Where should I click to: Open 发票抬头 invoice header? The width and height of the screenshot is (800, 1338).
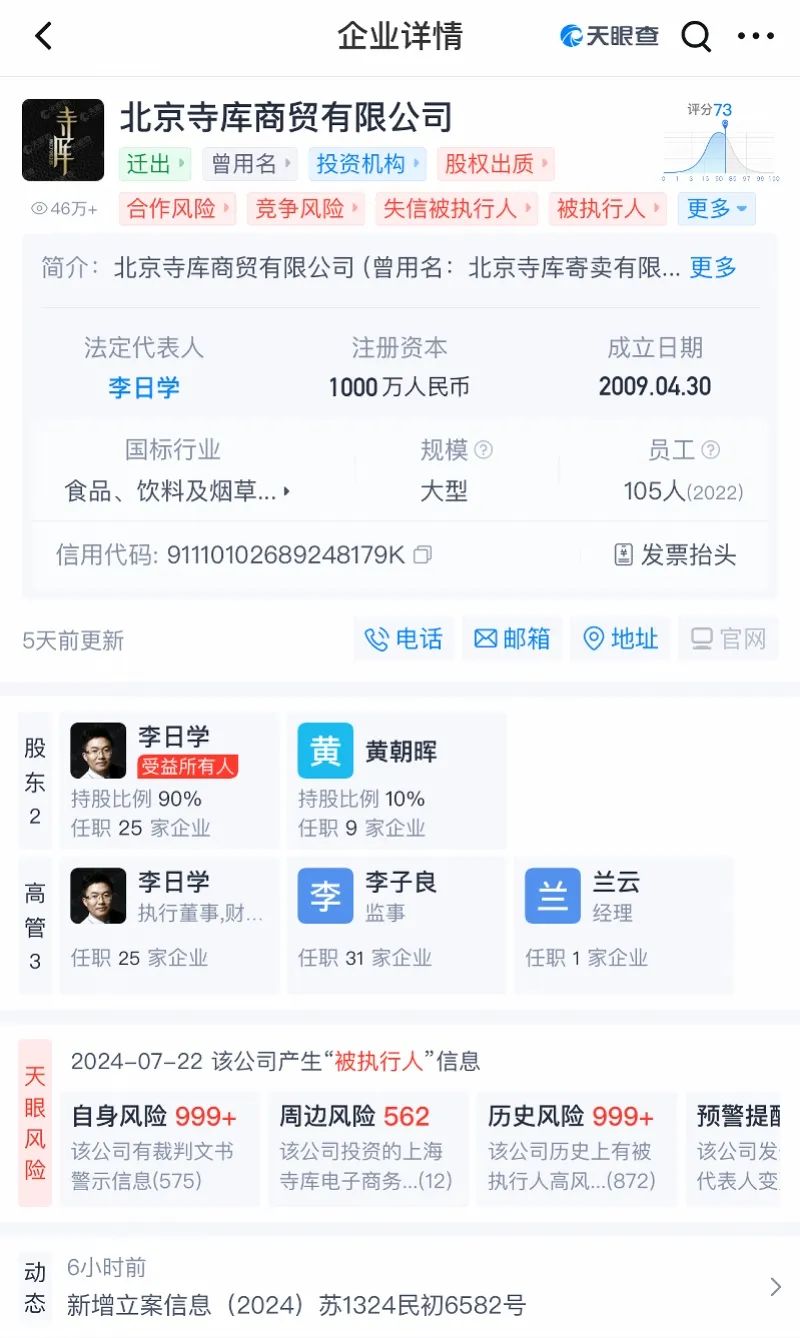(675, 555)
